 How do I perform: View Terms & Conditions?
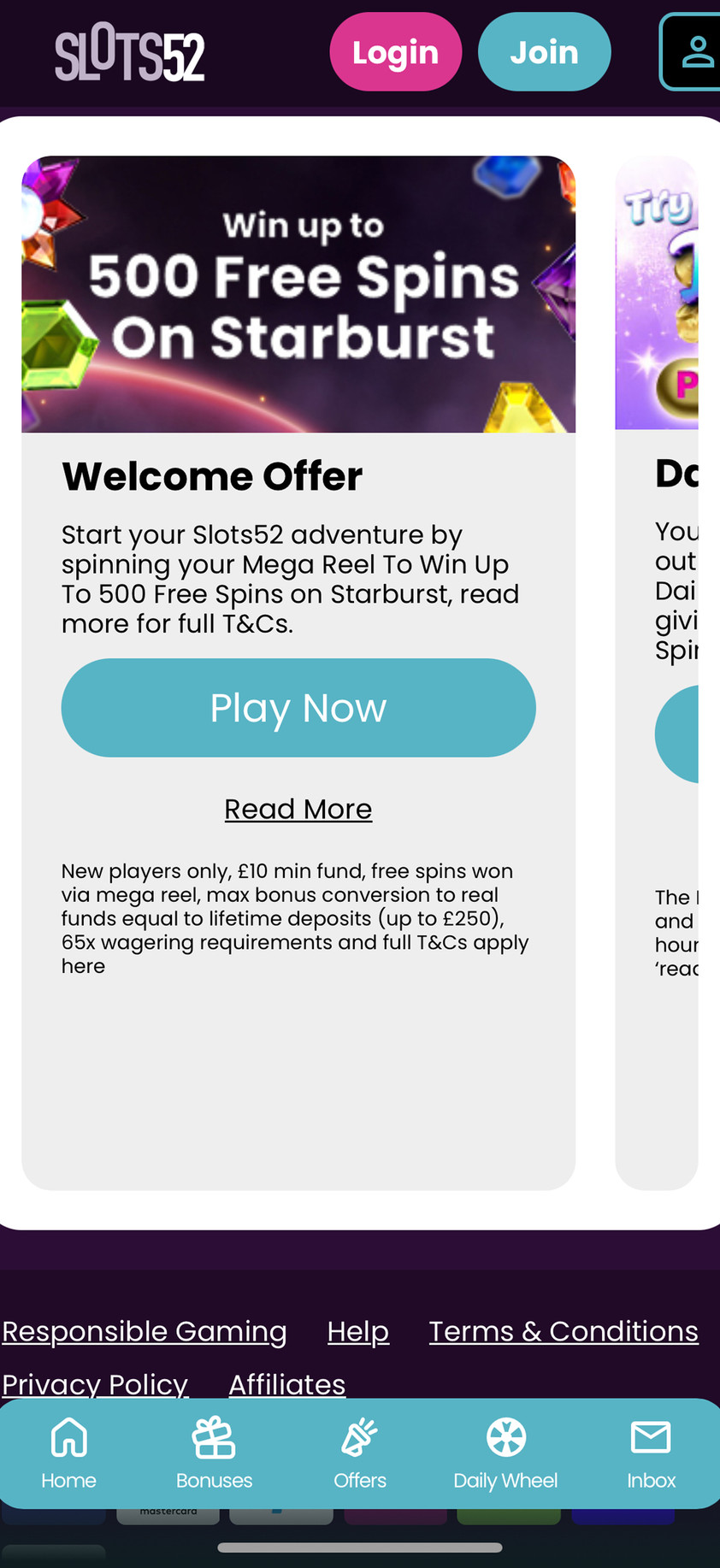pyautogui.click(x=563, y=1331)
